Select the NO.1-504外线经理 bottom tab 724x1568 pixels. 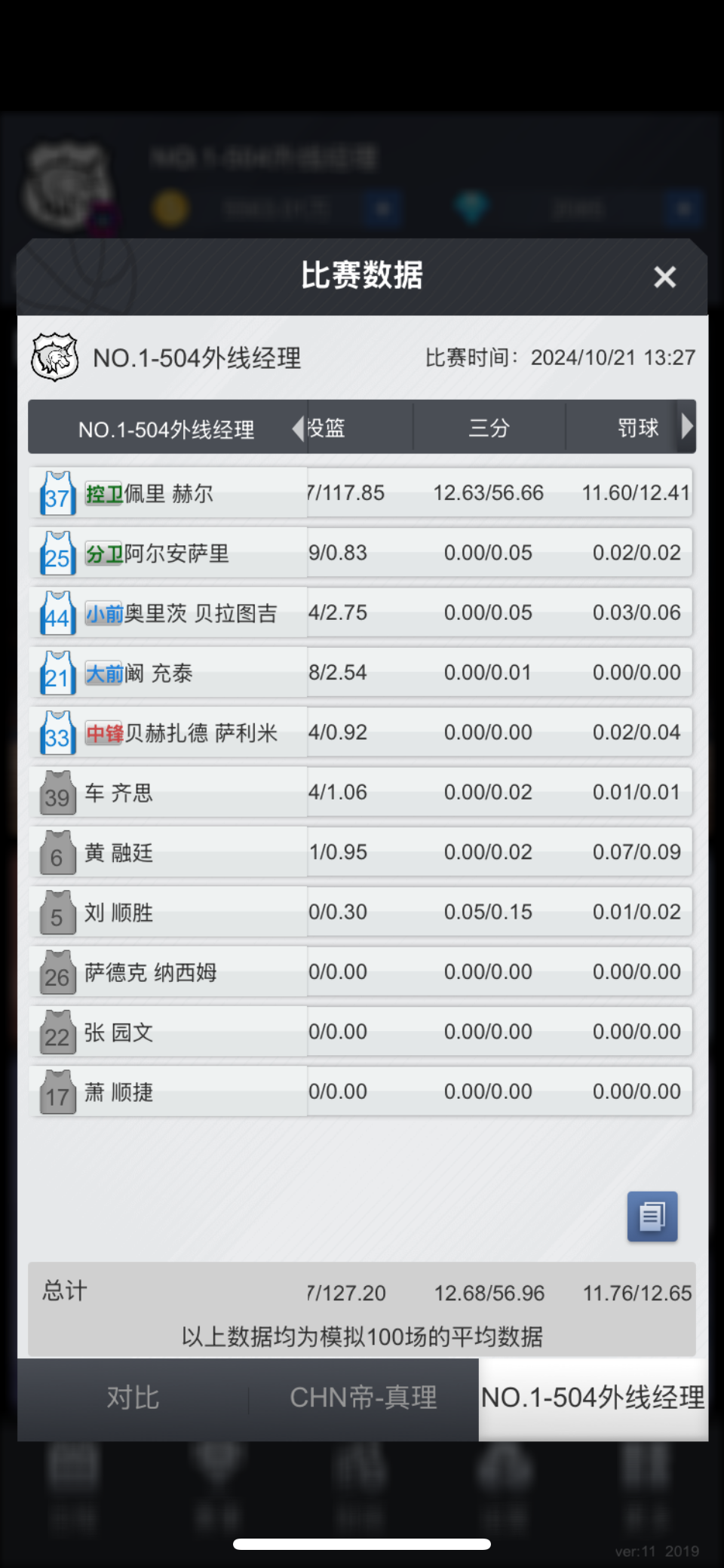coord(594,1398)
